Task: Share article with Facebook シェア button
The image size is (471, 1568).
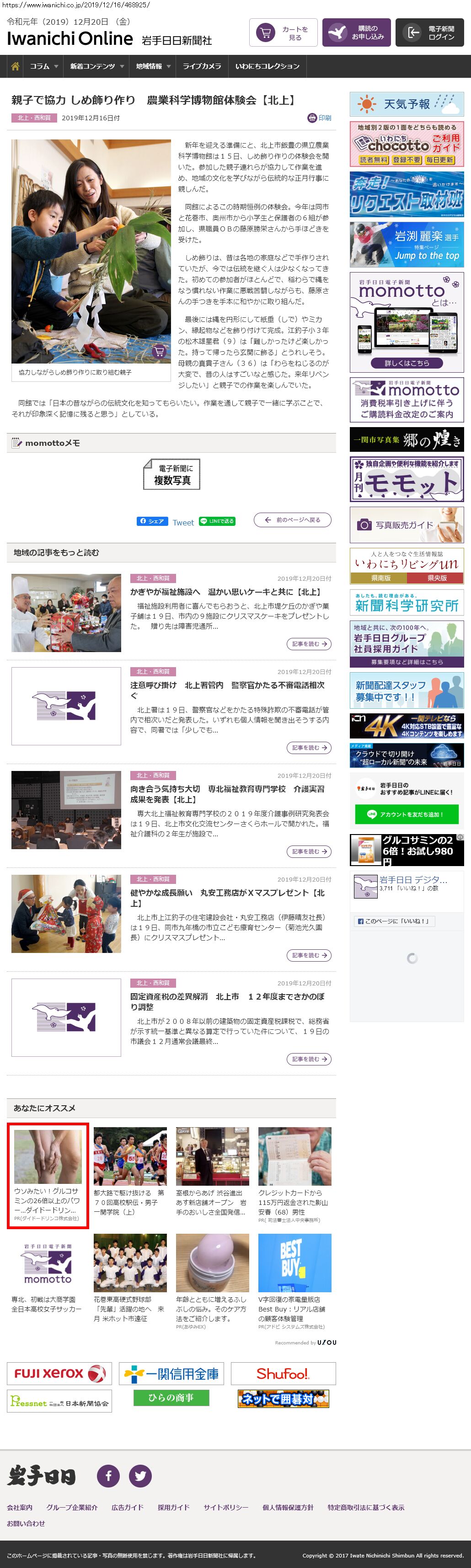Action: [151, 521]
